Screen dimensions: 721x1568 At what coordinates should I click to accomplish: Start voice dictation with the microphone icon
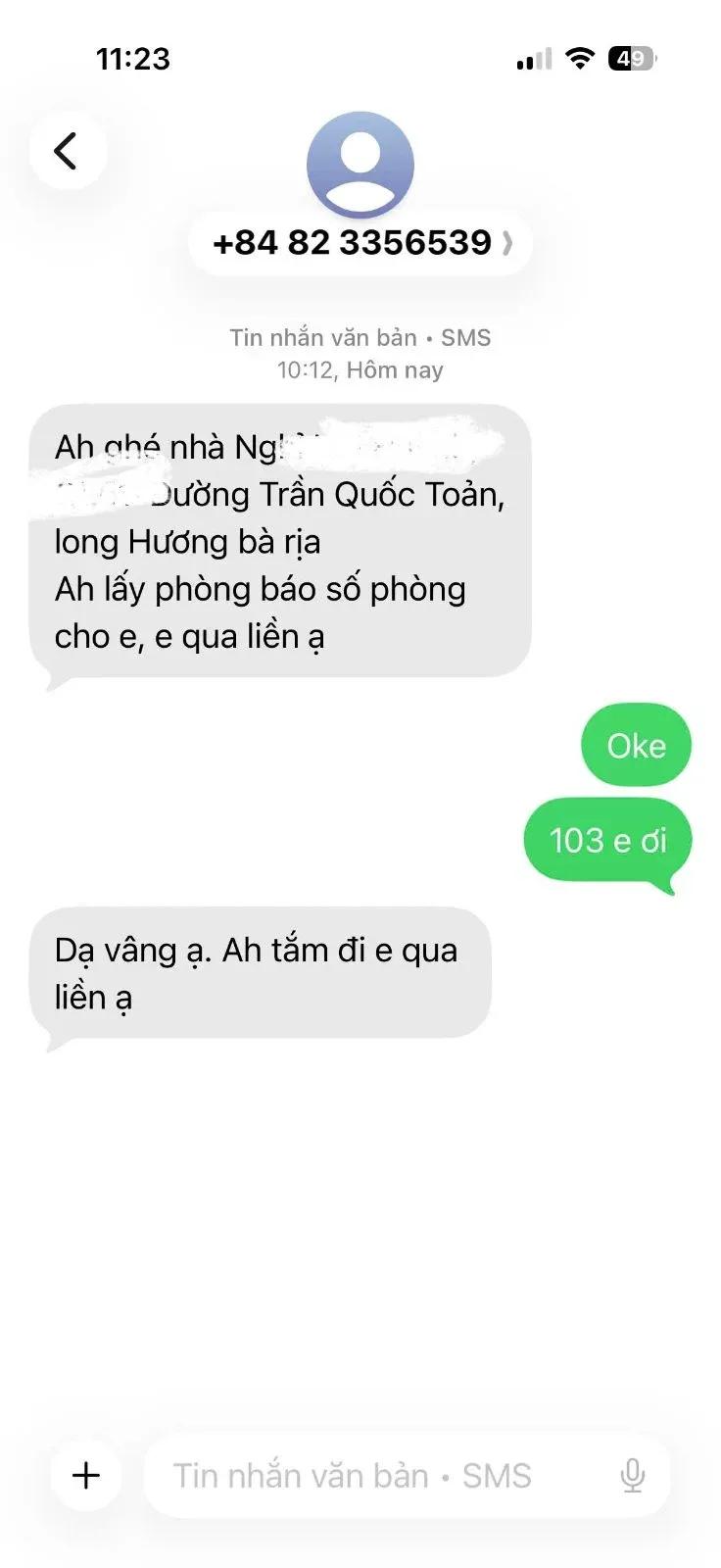coord(633,1476)
